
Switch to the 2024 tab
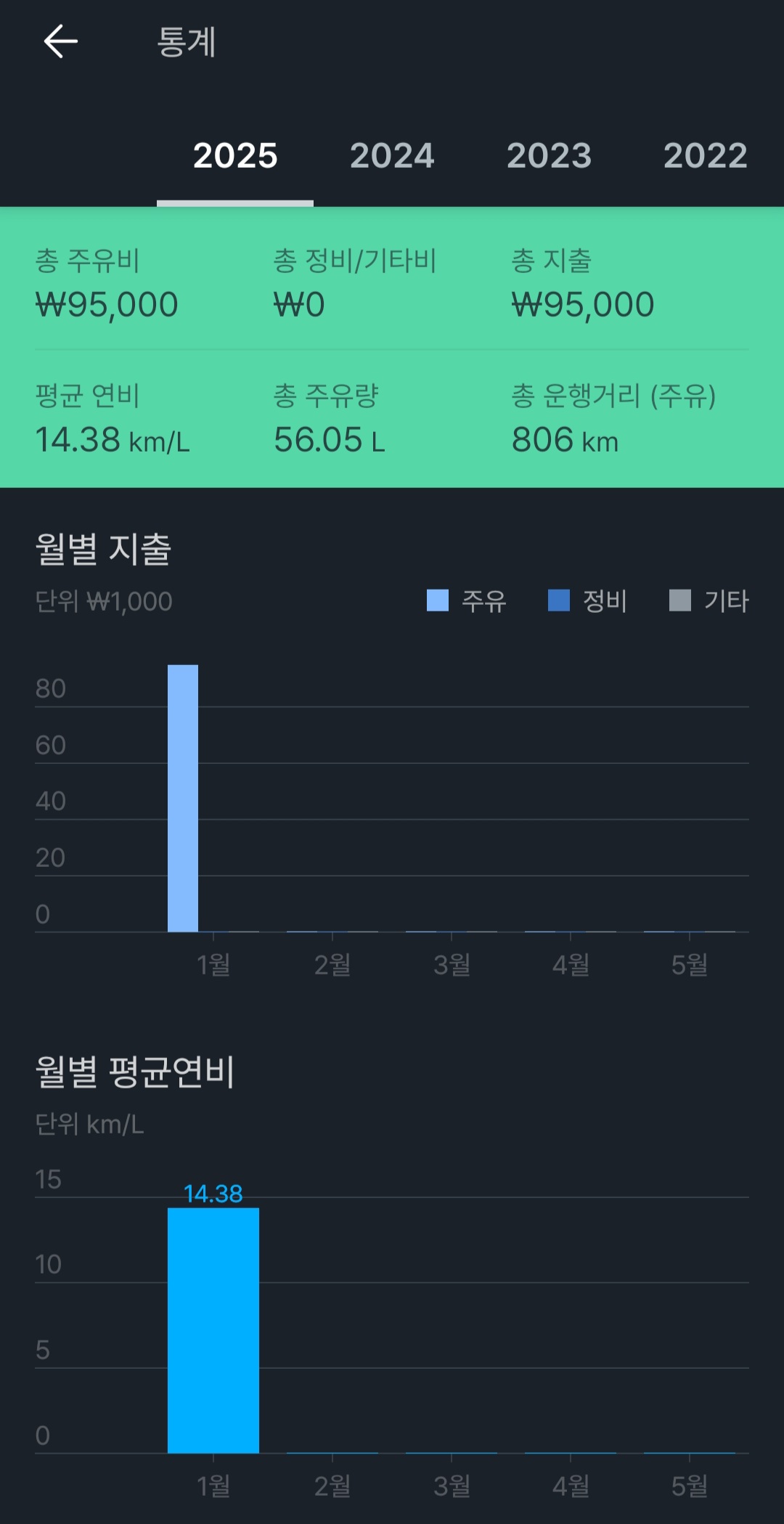pyautogui.click(x=392, y=155)
